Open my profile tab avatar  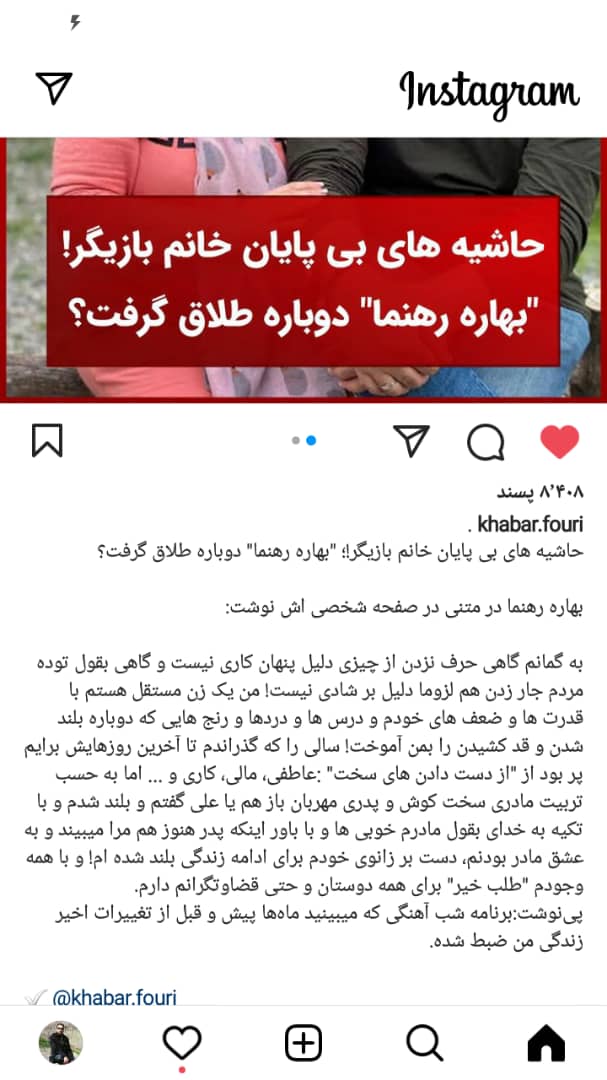click(61, 1043)
